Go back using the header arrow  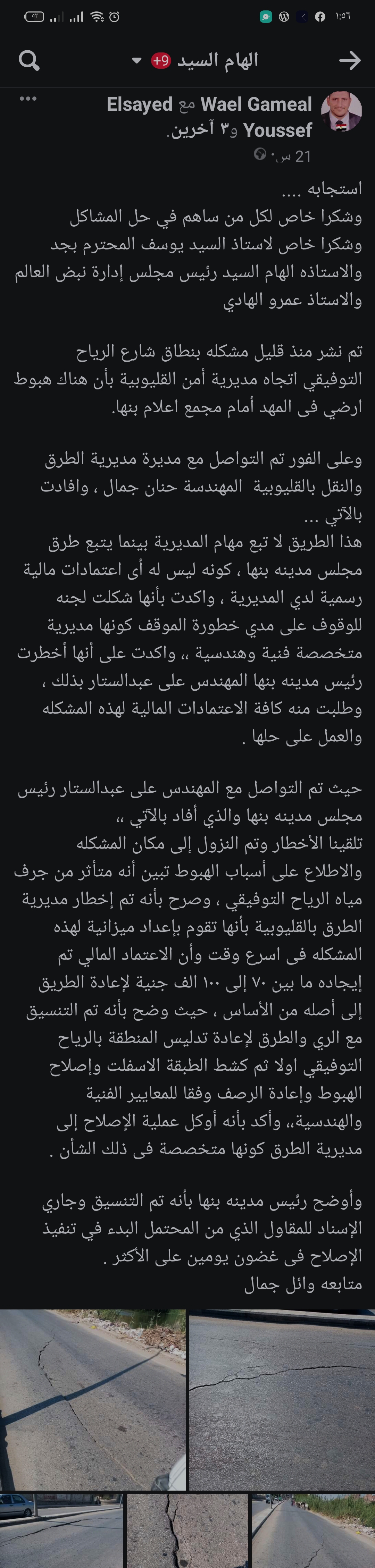[x=349, y=60]
